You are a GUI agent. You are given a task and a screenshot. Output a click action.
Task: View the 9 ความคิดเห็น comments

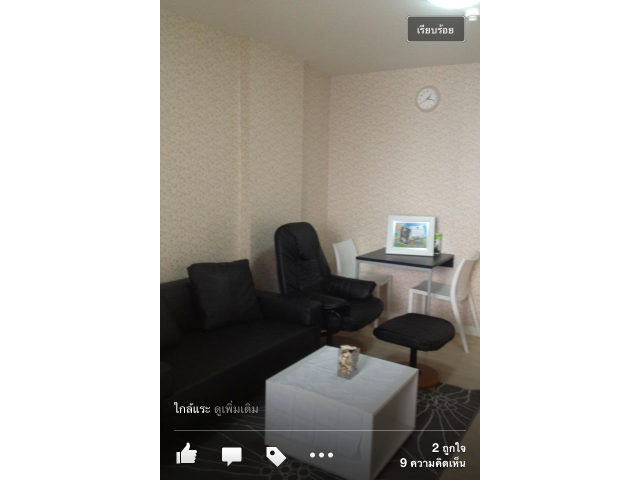[x=433, y=464]
